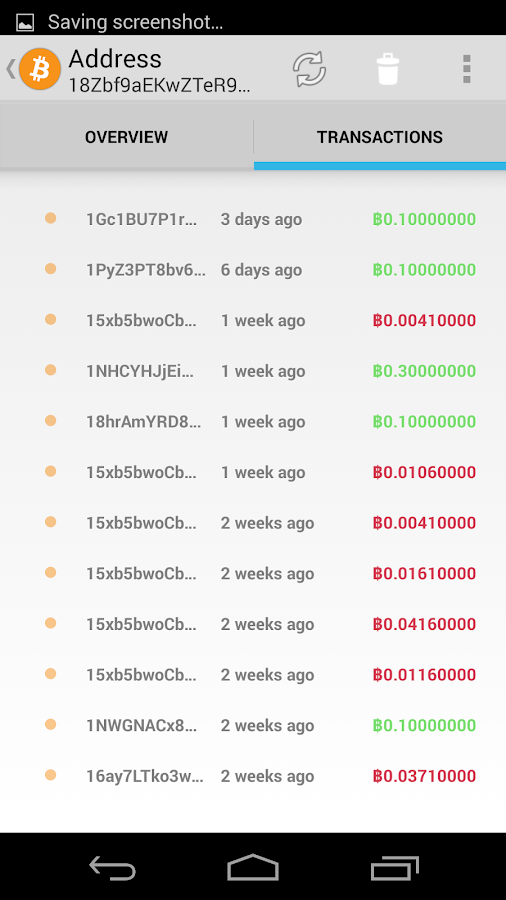Select the Transactions tab

[380, 137]
